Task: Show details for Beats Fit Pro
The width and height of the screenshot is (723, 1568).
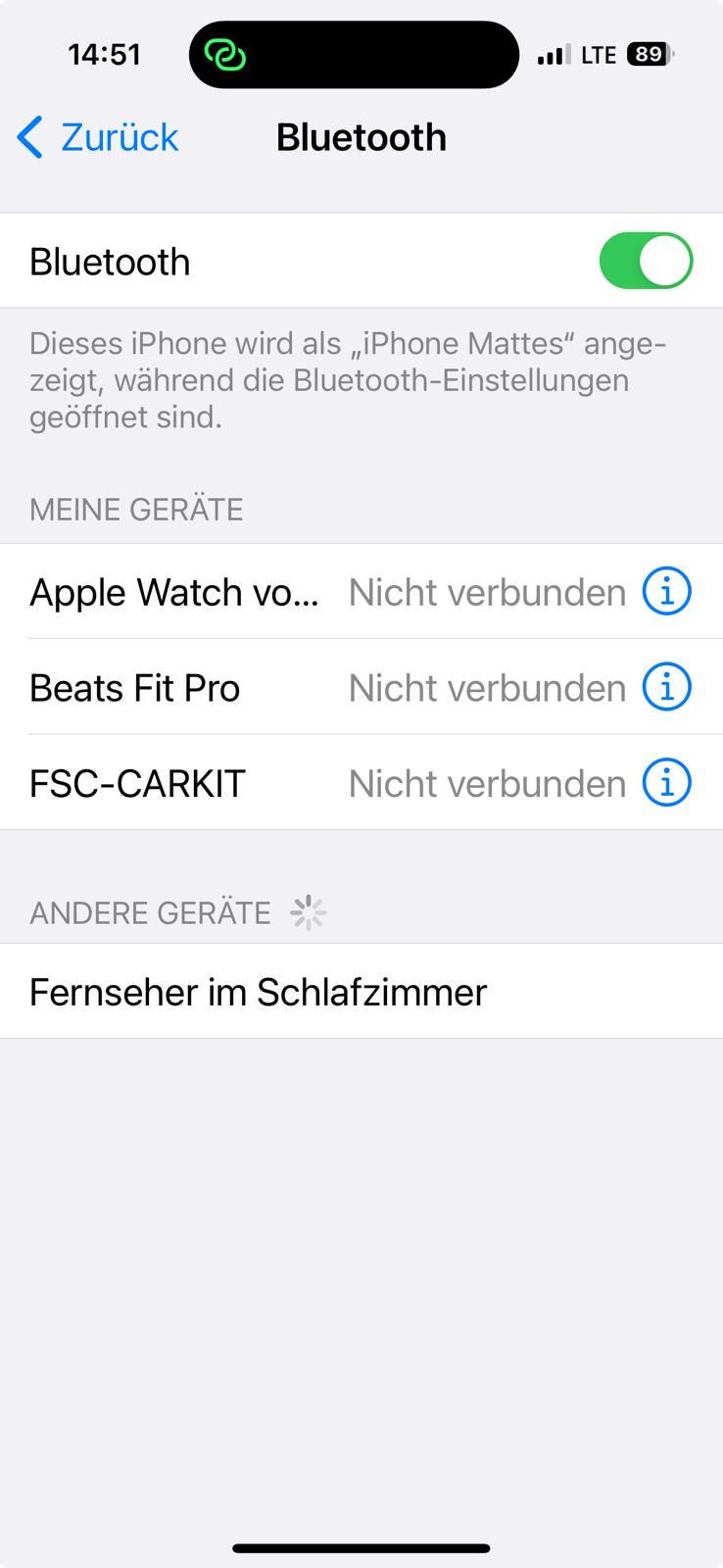Action: (666, 688)
